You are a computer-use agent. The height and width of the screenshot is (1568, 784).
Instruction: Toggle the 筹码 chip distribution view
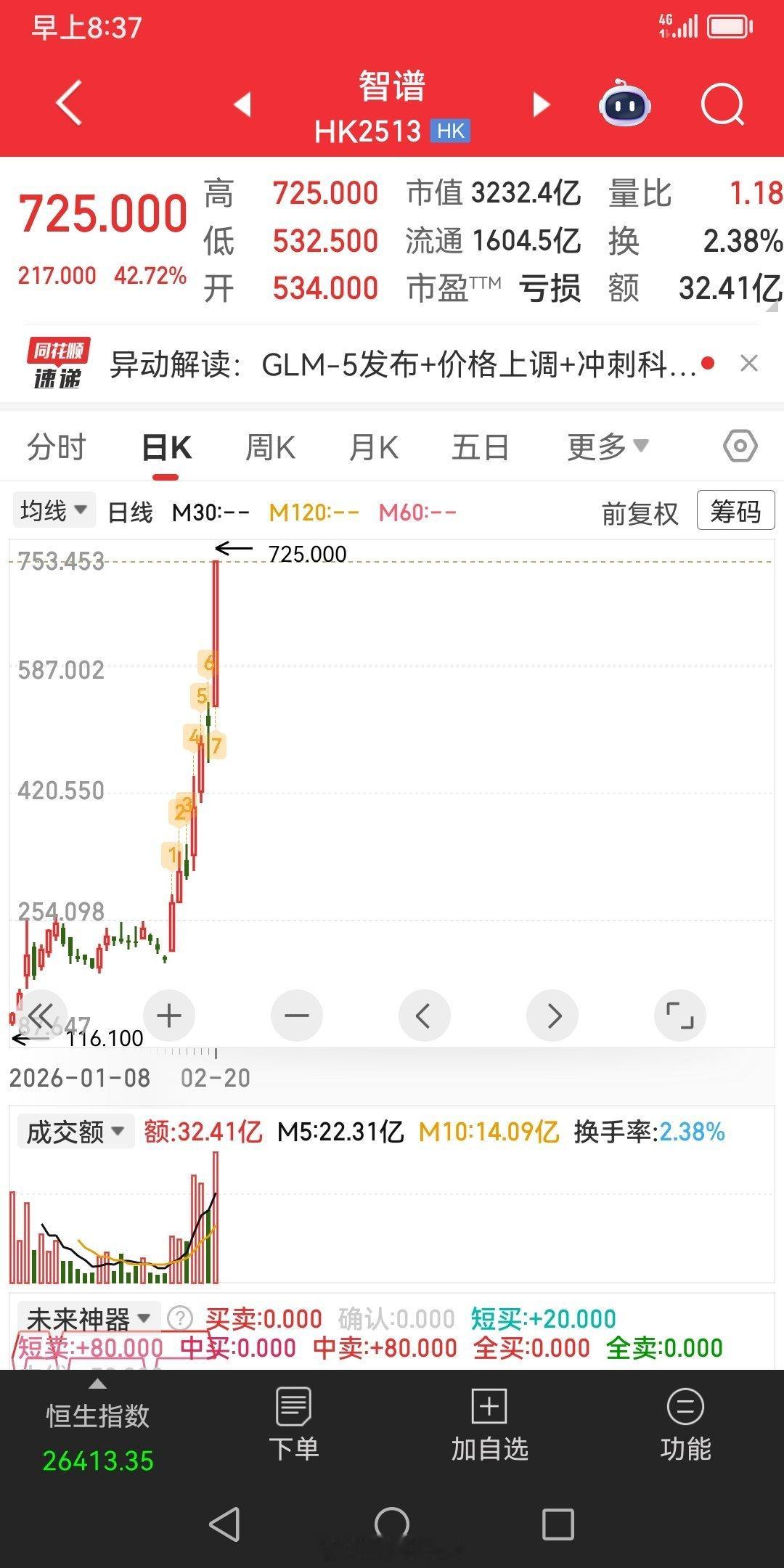[735, 512]
